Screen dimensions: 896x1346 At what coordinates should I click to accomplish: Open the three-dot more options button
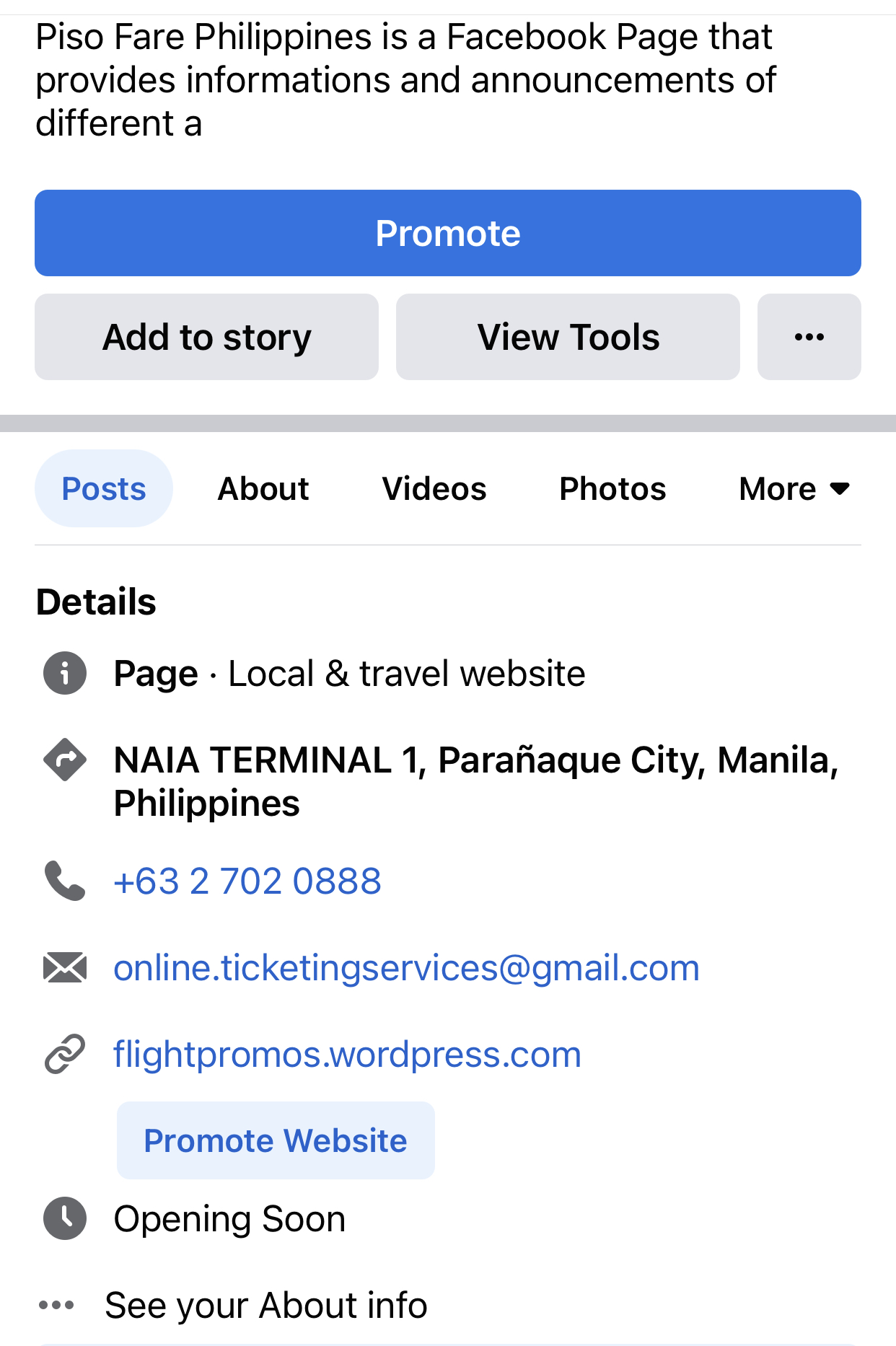809,337
